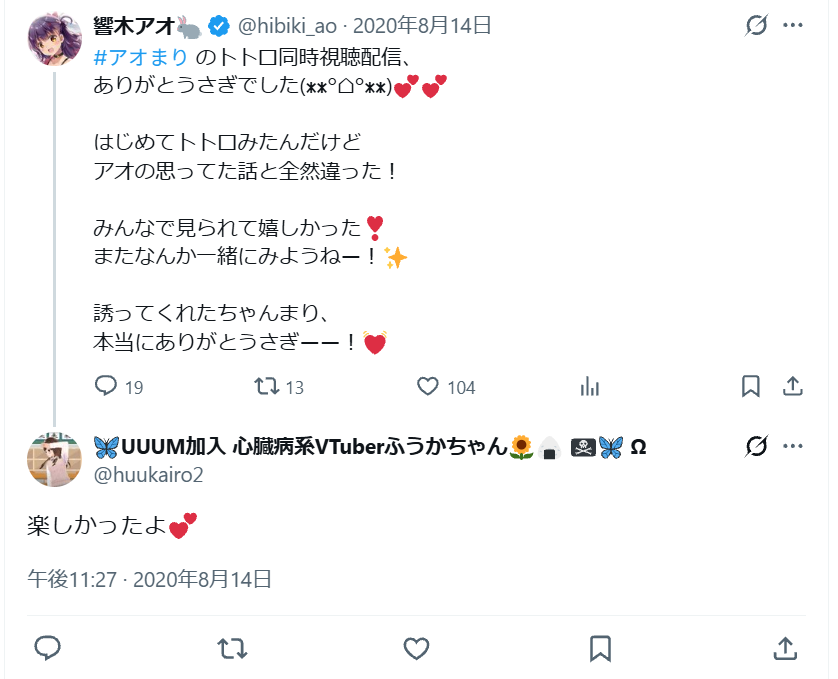Share the 楽しかったよ reply
This screenshot has height=679, width=838.
click(785, 648)
